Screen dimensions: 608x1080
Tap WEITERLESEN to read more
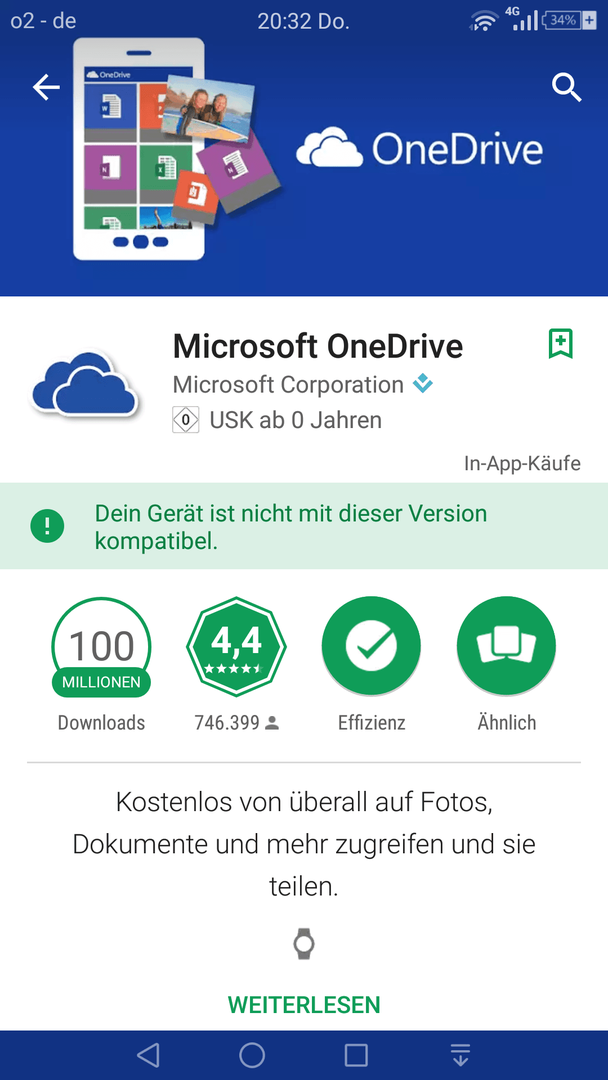(304, 1004)
